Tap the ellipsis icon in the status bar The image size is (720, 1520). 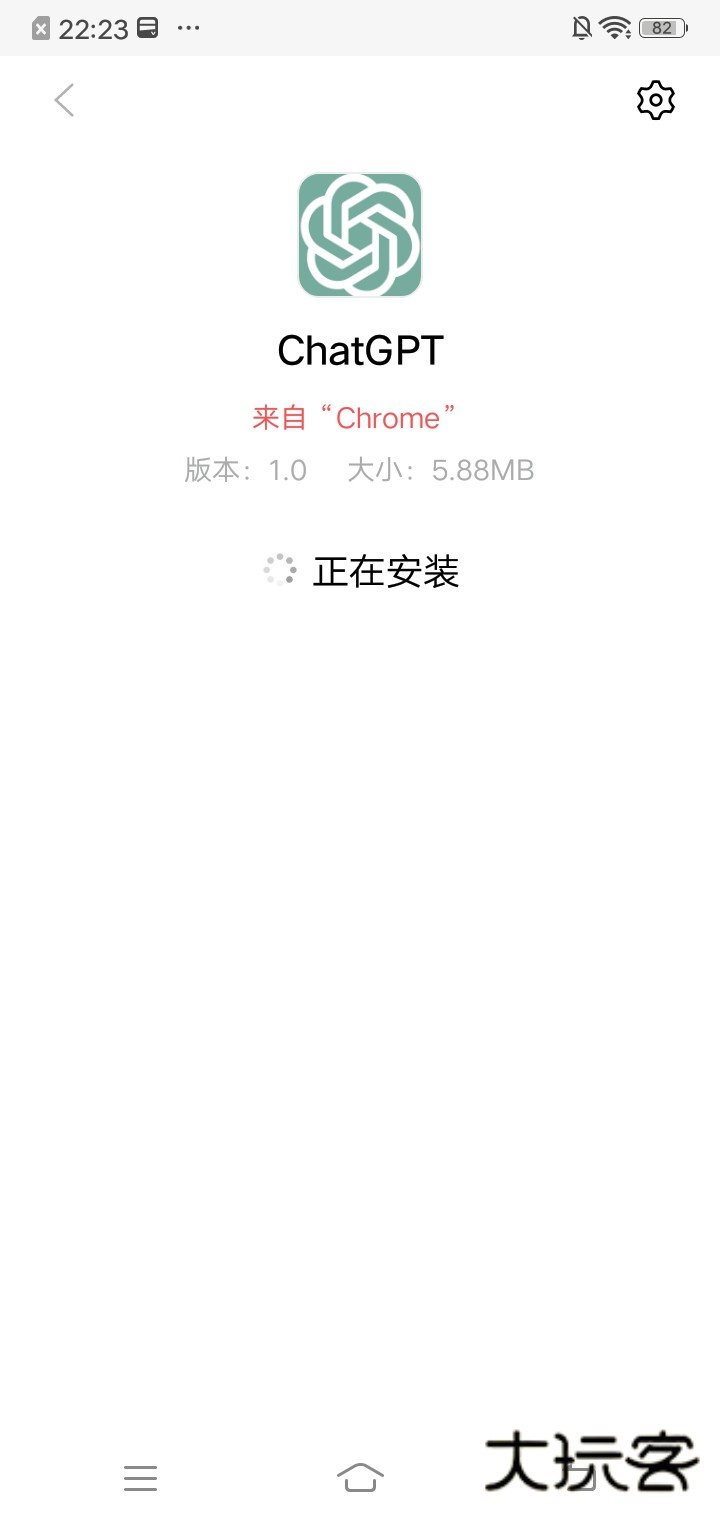pyautogui.click(x=190, y=28)
